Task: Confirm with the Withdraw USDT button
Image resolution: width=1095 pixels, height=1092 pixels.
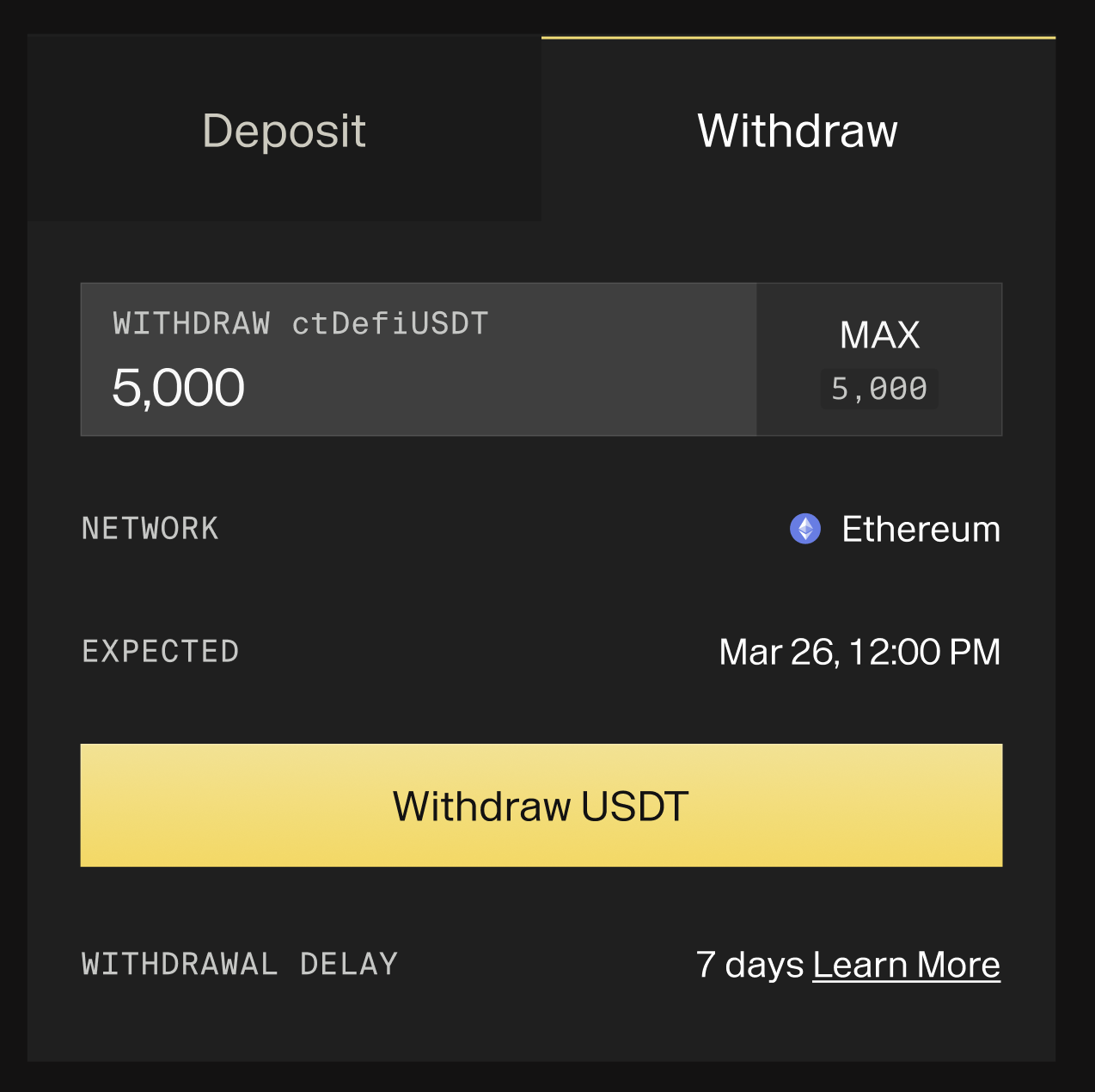Action: coord(541,805)
